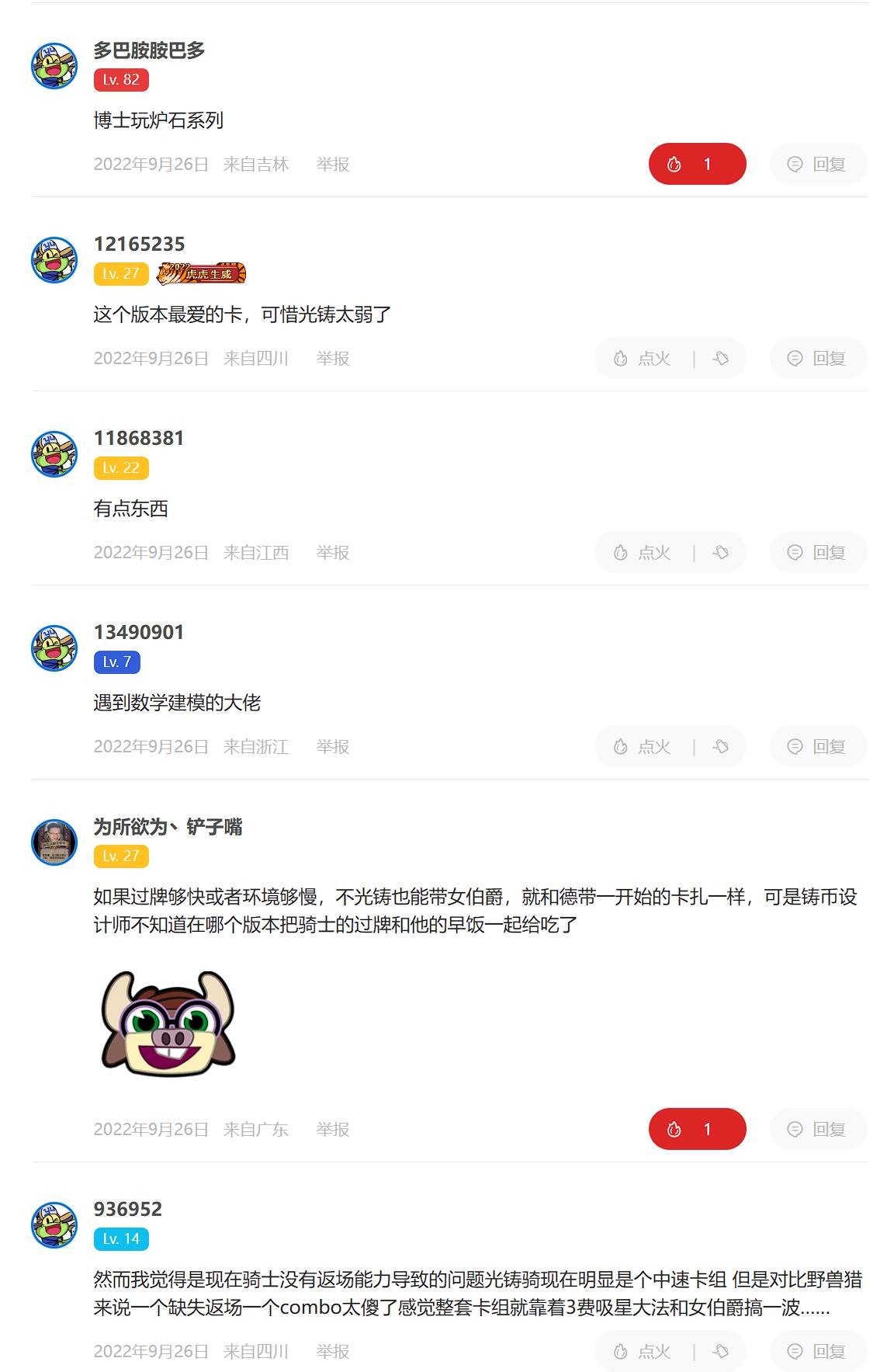Tap the fire like button on 为所欲为丶铲子嘴's comment
894x1372 pixels.
coord(696,1129)
